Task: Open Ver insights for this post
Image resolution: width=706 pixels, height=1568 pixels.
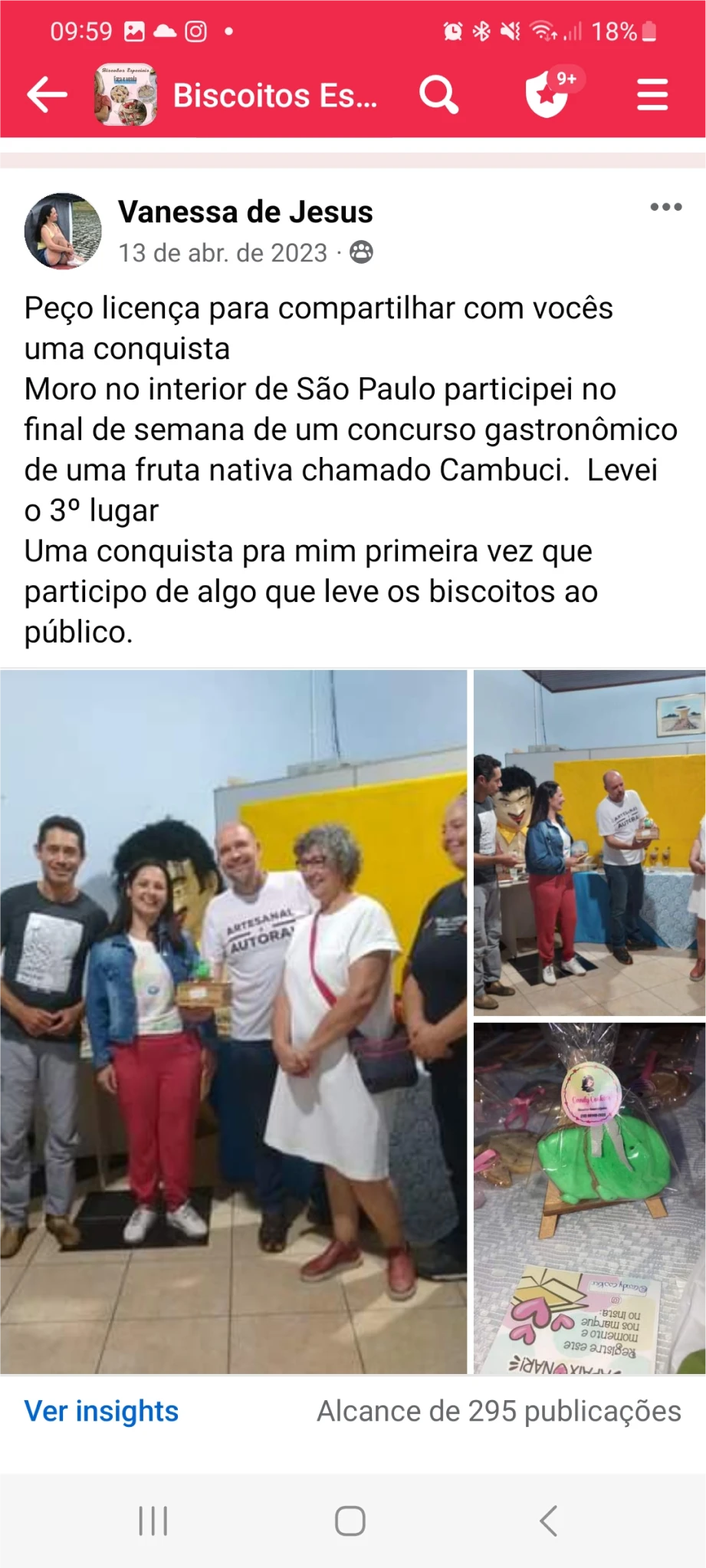Action: pyautogui.click(x=101, y=1412)
